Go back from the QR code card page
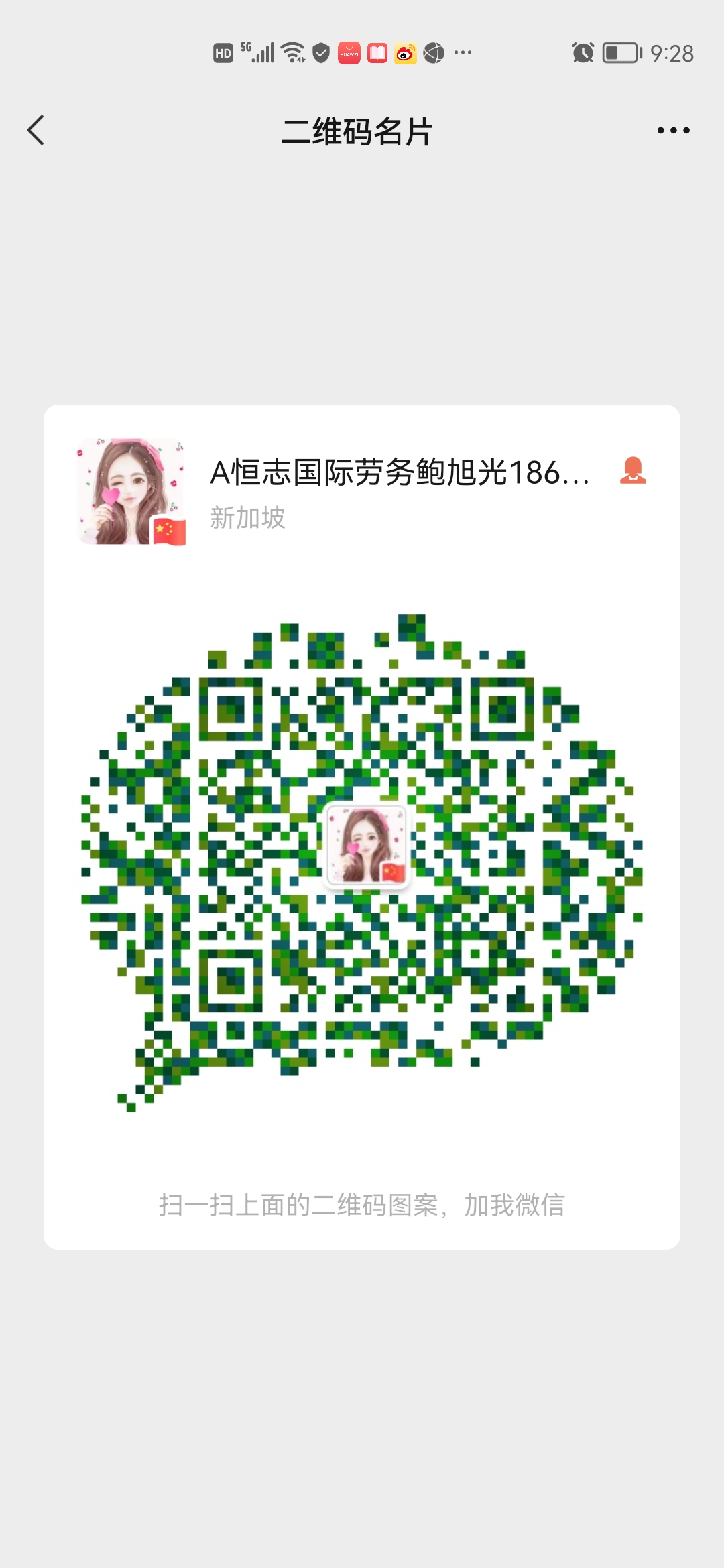Viewport: 724px width, 1568px height. coord(36,130)
